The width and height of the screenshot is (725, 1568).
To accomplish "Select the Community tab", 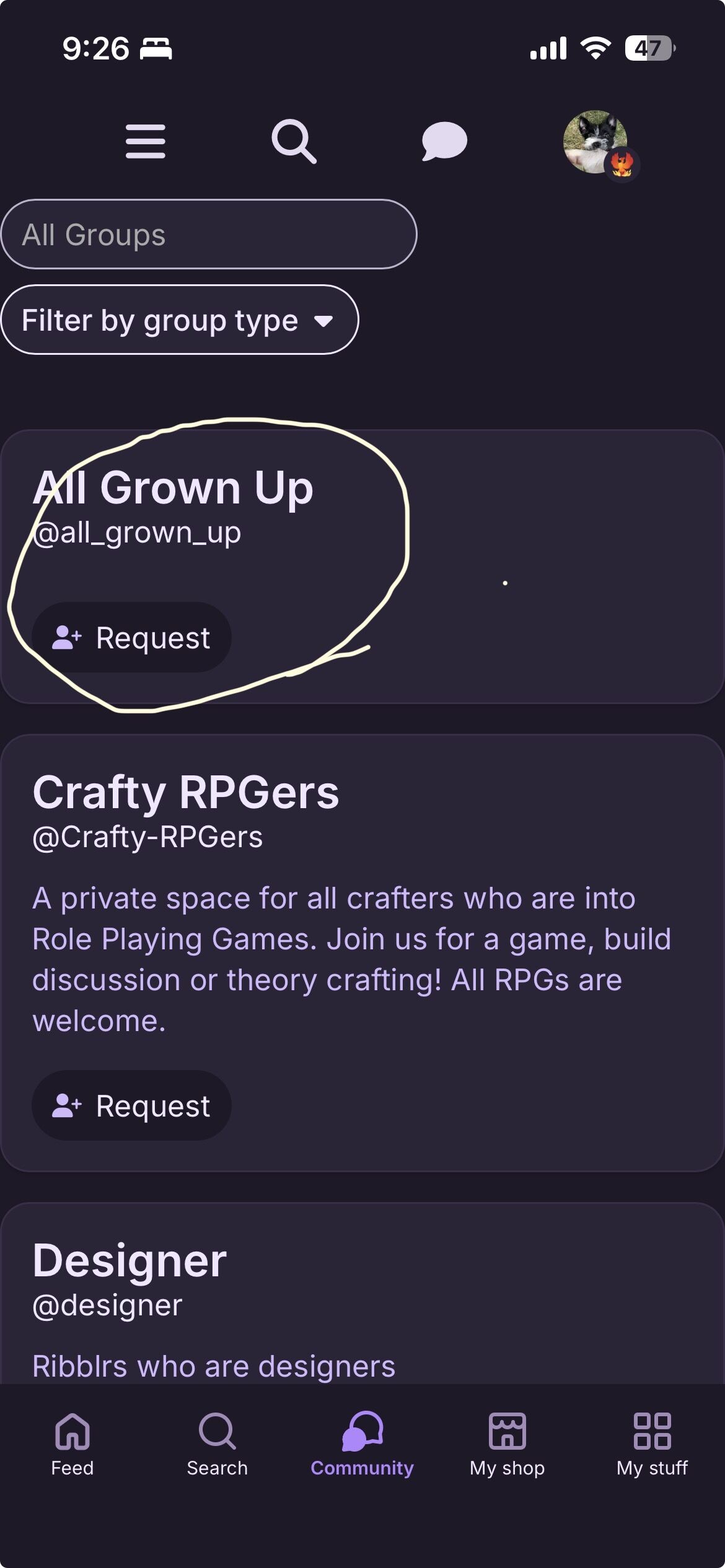I will pos(362,1444).
